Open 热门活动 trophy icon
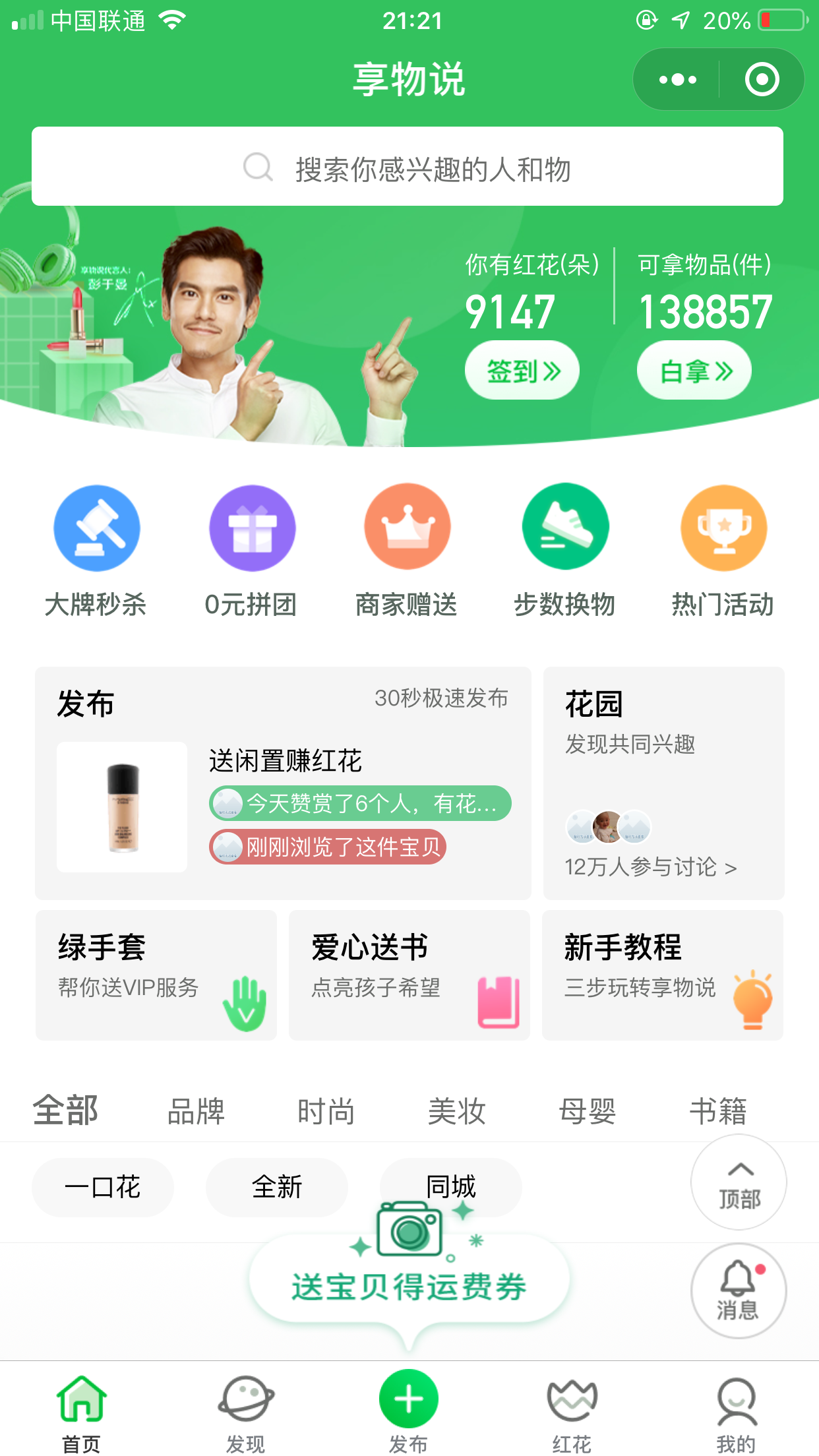The image size is (819, 1456). tap(723, 528)
